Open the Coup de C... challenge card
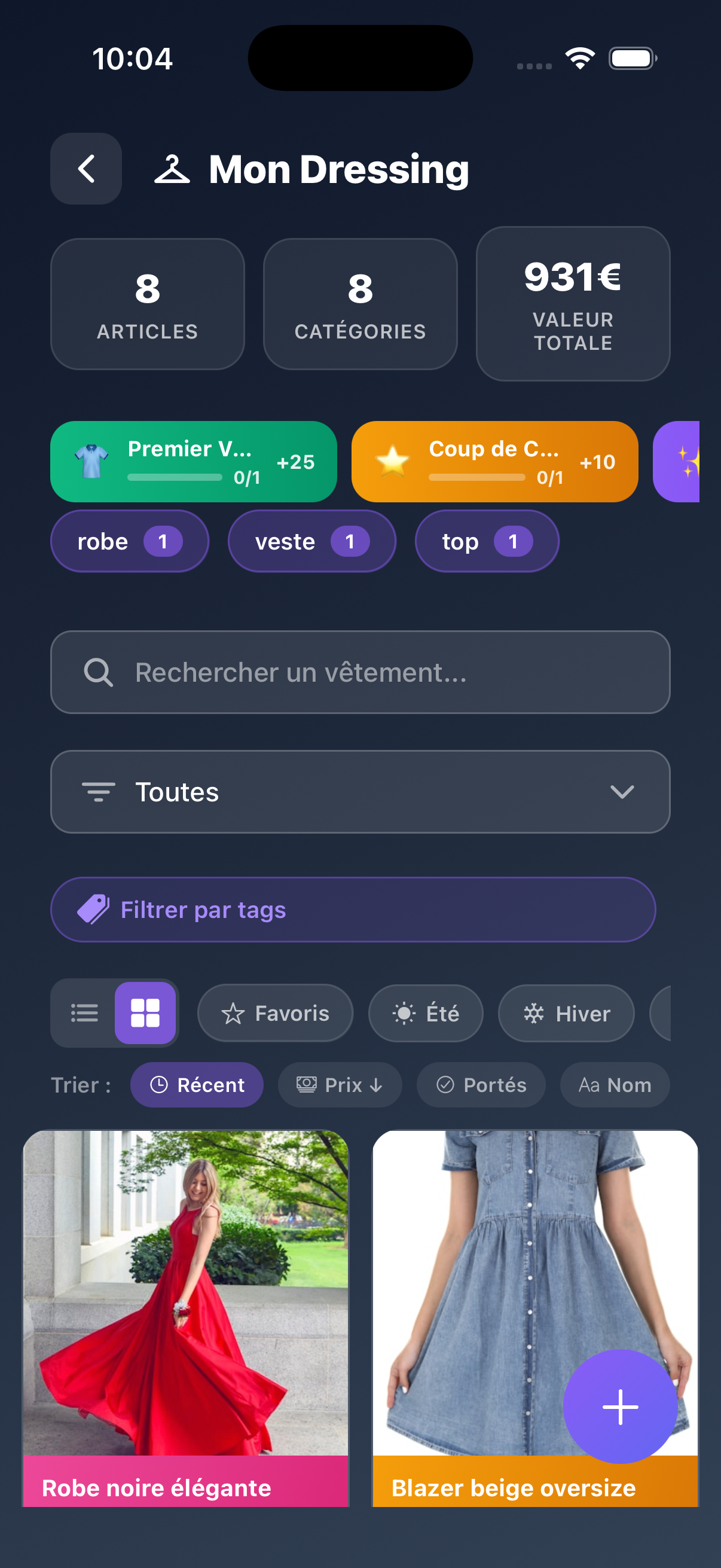Image resolution: width=721 pixels, height=1568 pixels. tap(494, 462)
